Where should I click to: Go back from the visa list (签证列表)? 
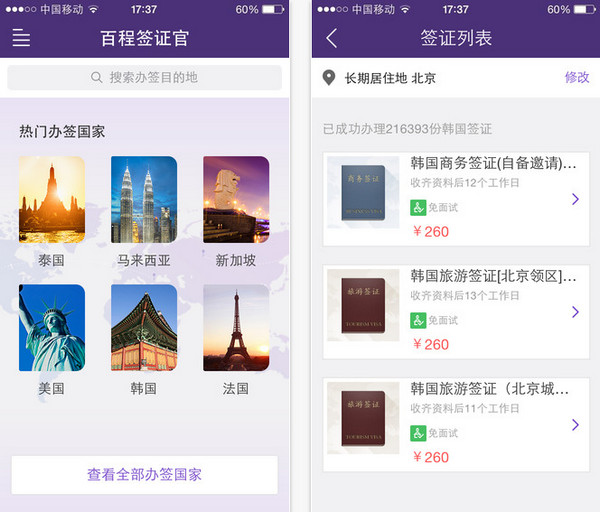[x=332, y=39]
